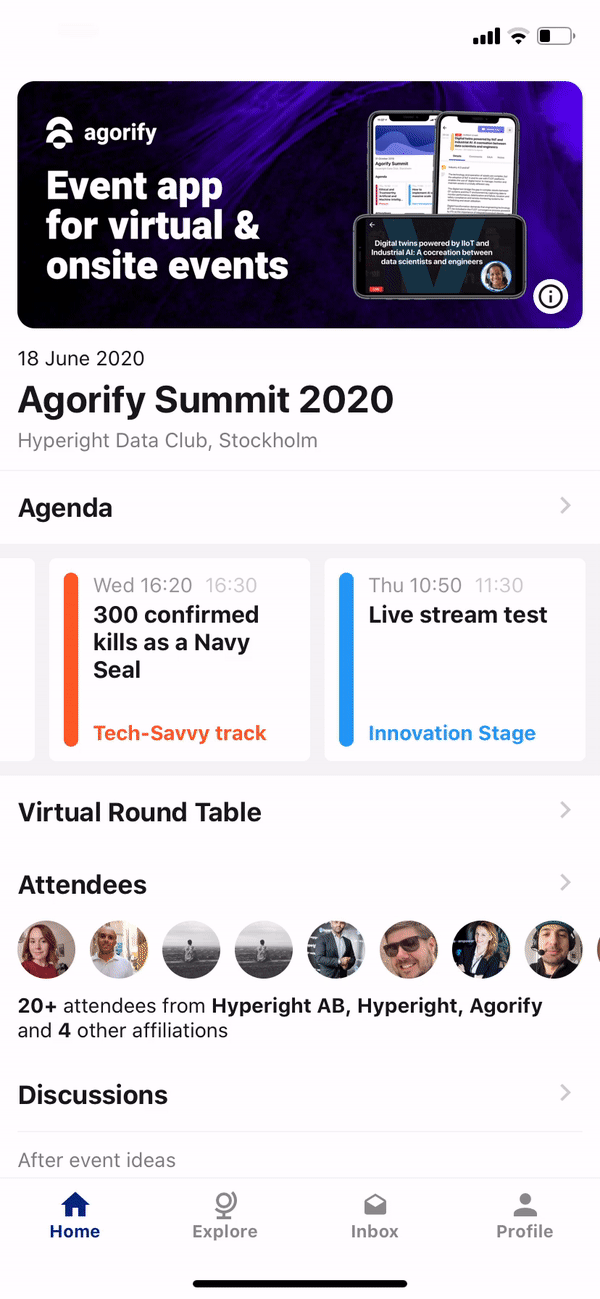Image resolution: width=600 pixels, height=1299 pixels.
Task: Open the Agenda section
Action: [x=300, y=508]
